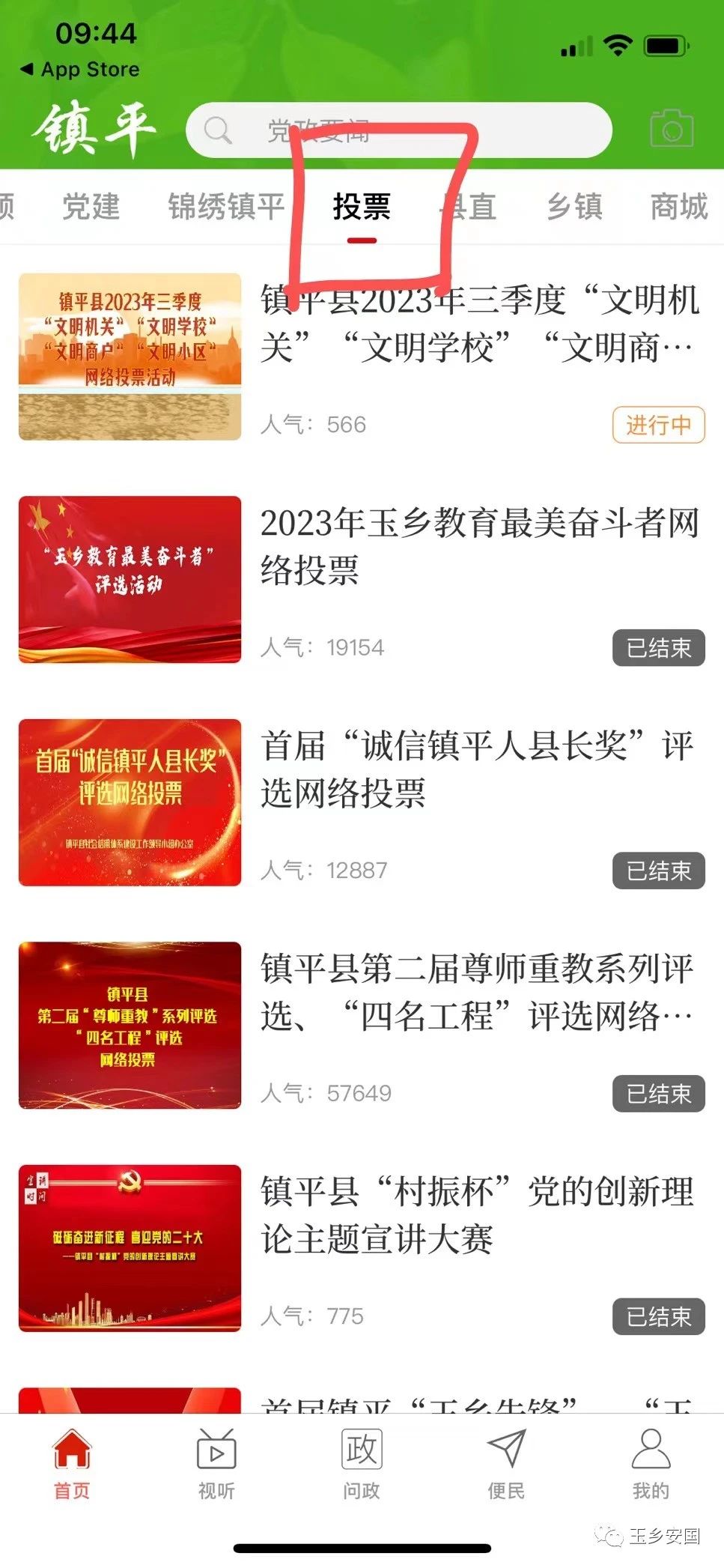The width and height of the screenshot is (724, 1568).
Task: Switch to the 视听 tab
Action: coord(216,1464)
